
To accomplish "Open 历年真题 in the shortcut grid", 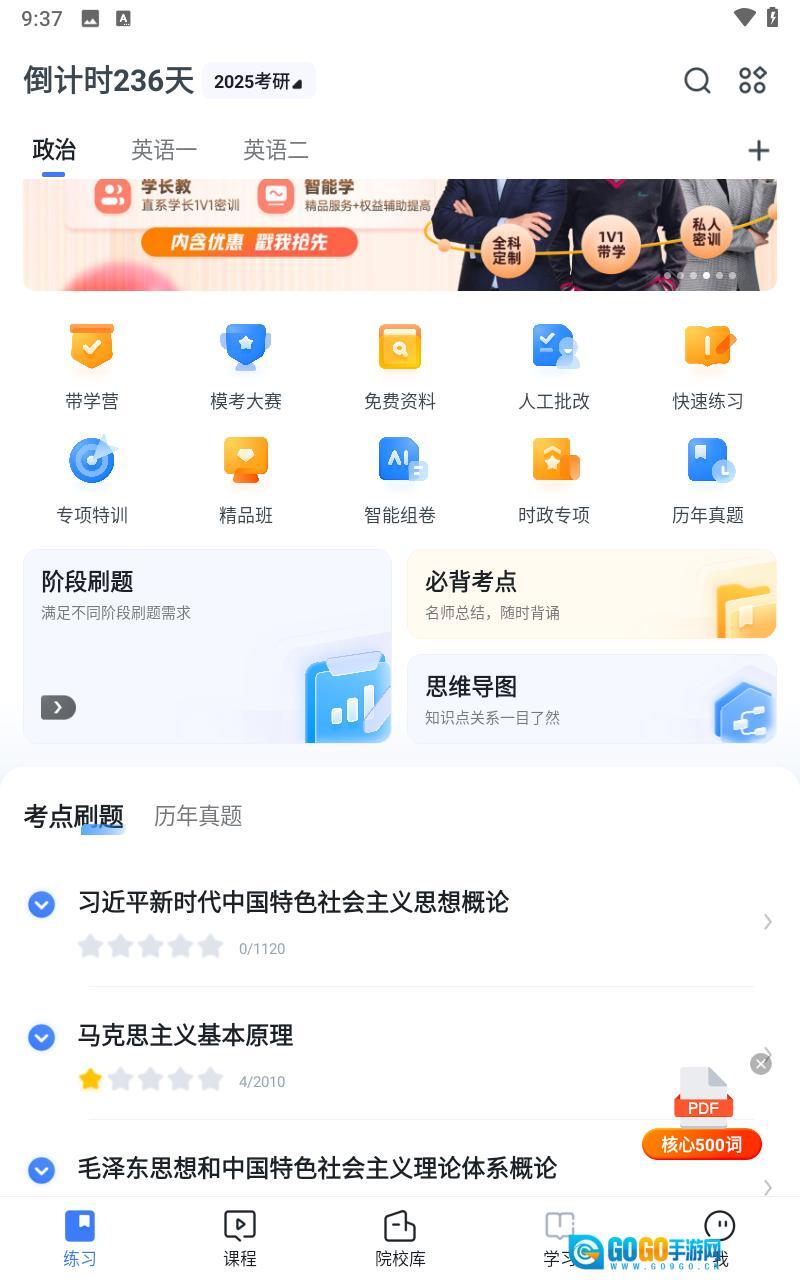I will coord(708,481).
